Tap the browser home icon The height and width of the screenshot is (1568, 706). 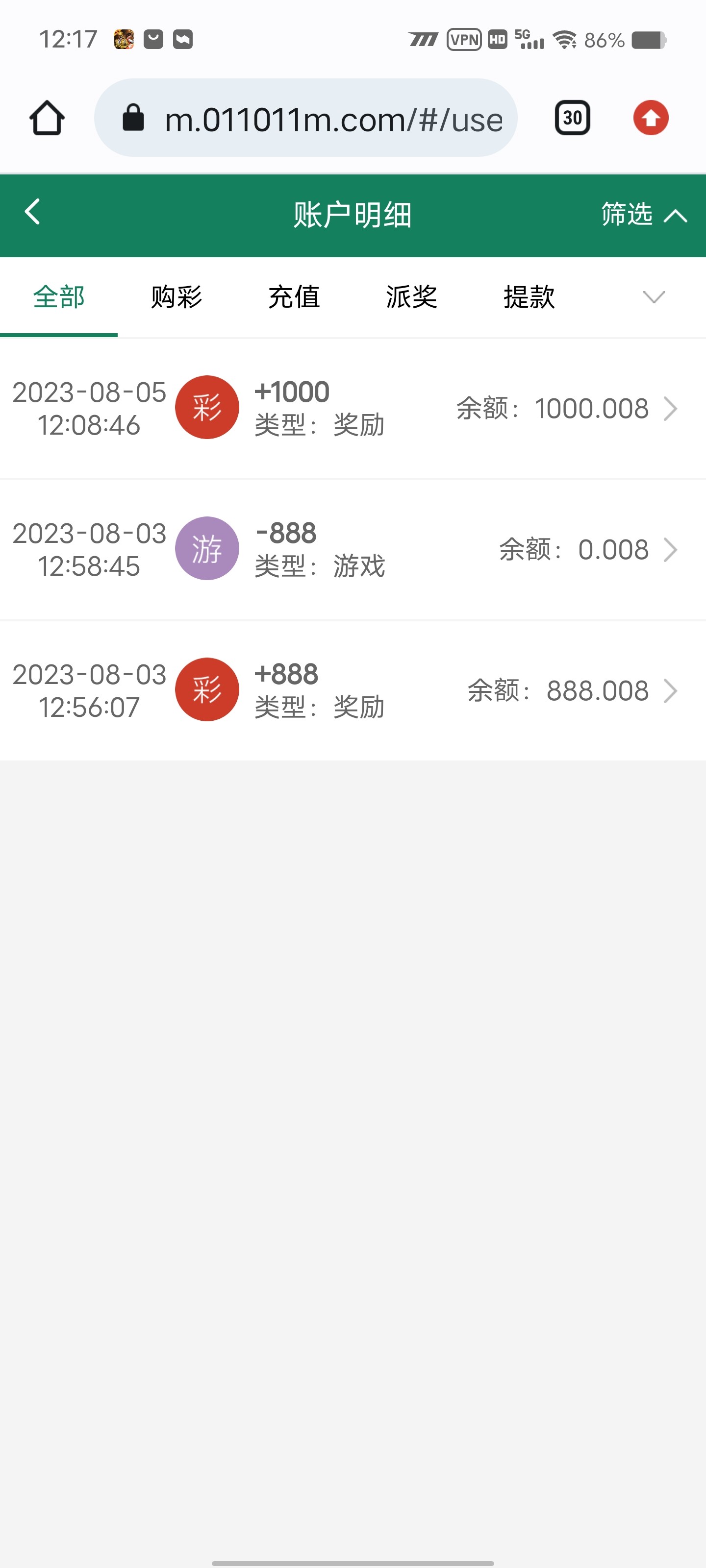click(x=47, y=118)
